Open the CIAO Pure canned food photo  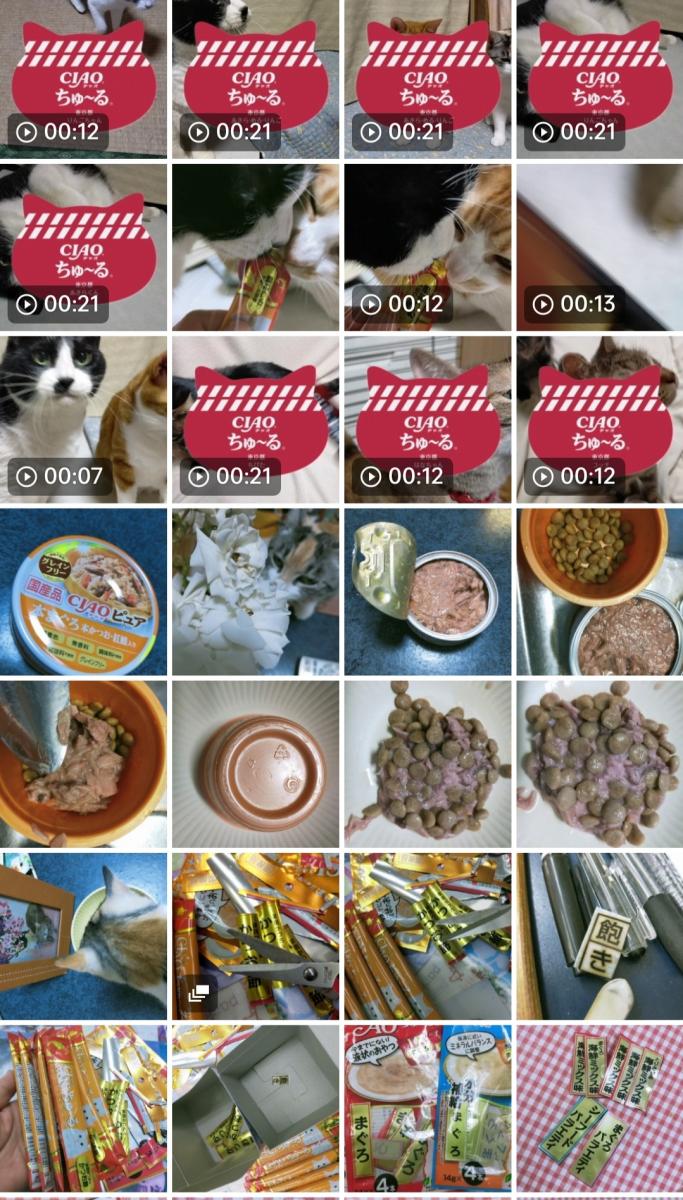[83, 592]
